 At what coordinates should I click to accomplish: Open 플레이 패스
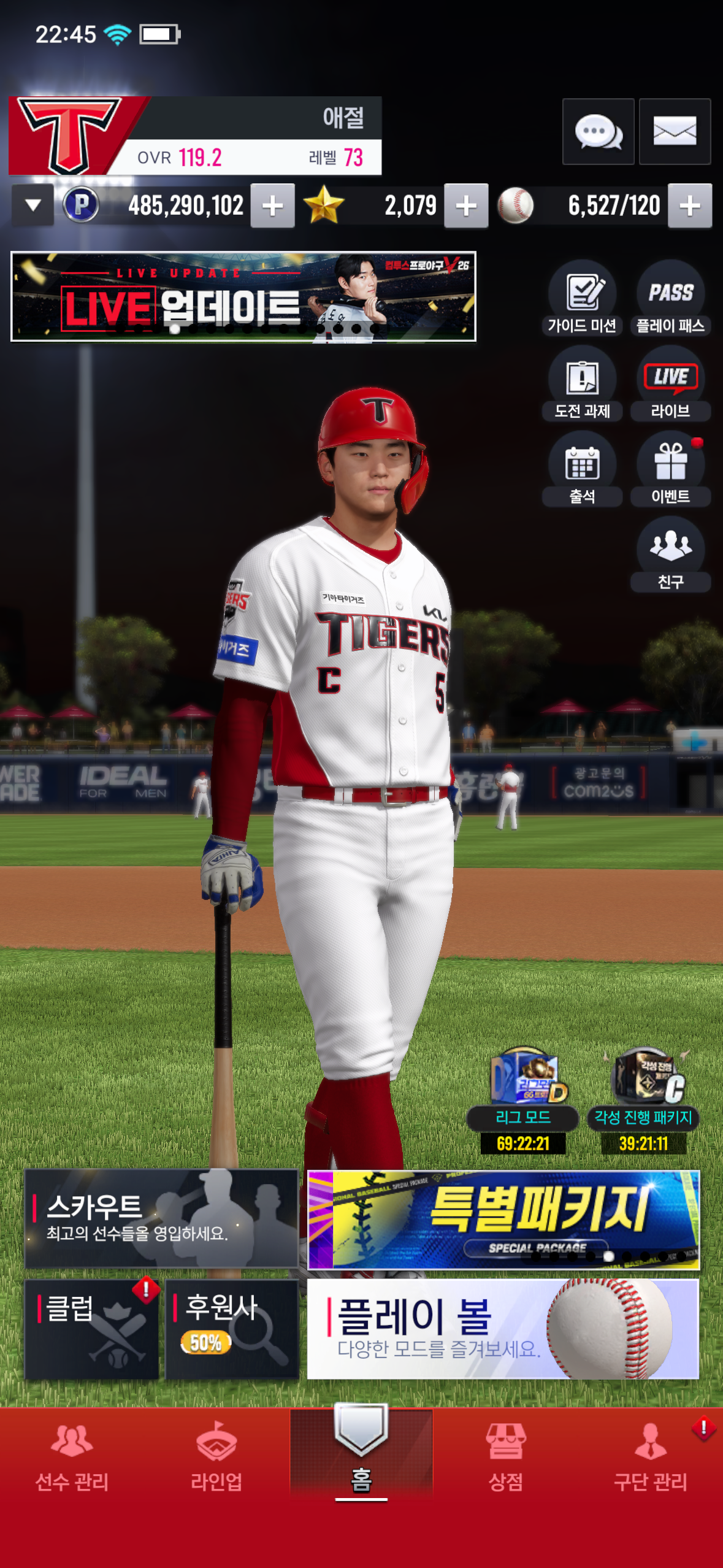pyautogui.click(x=670, y=298)
